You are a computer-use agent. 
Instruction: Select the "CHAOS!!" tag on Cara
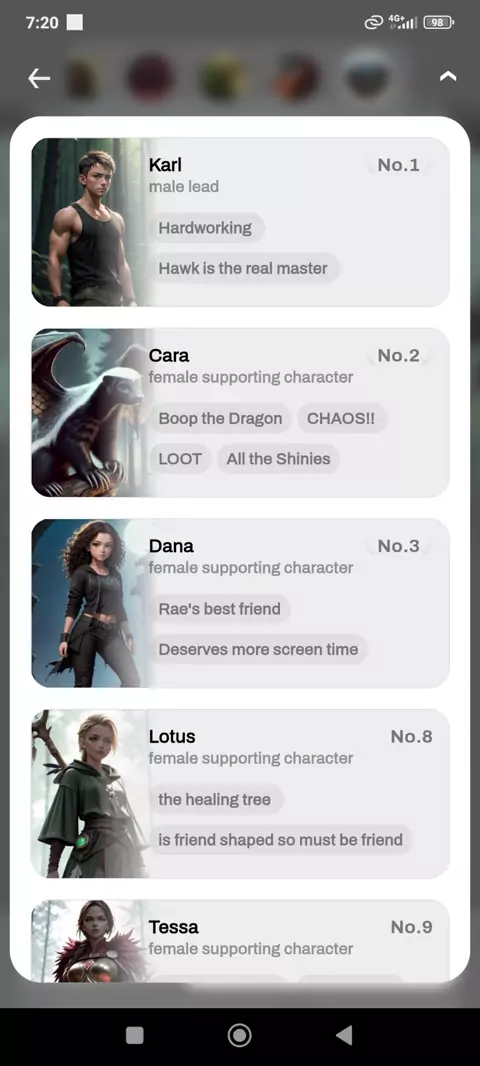click(341, 418)
